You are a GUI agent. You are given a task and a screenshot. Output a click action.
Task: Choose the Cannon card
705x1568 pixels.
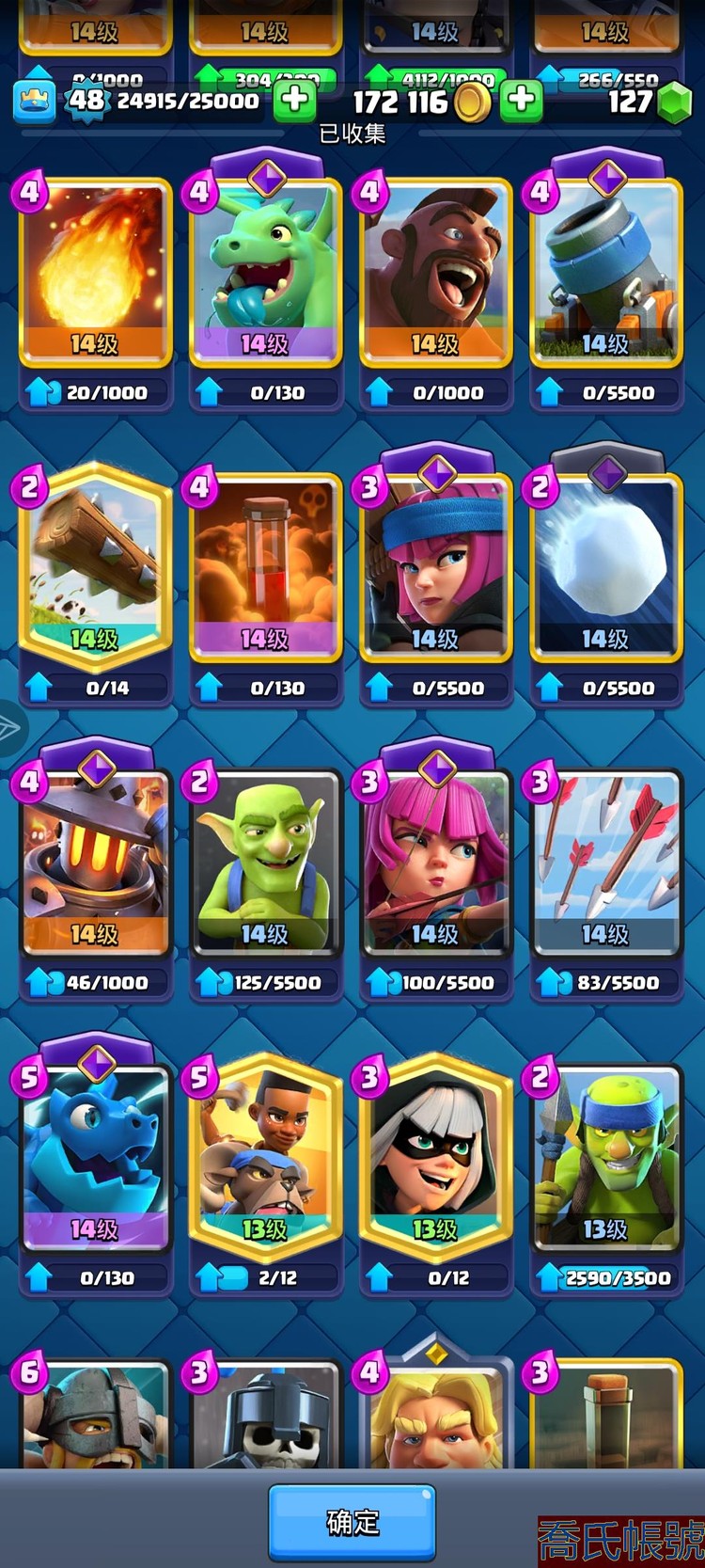coord(605,273)
